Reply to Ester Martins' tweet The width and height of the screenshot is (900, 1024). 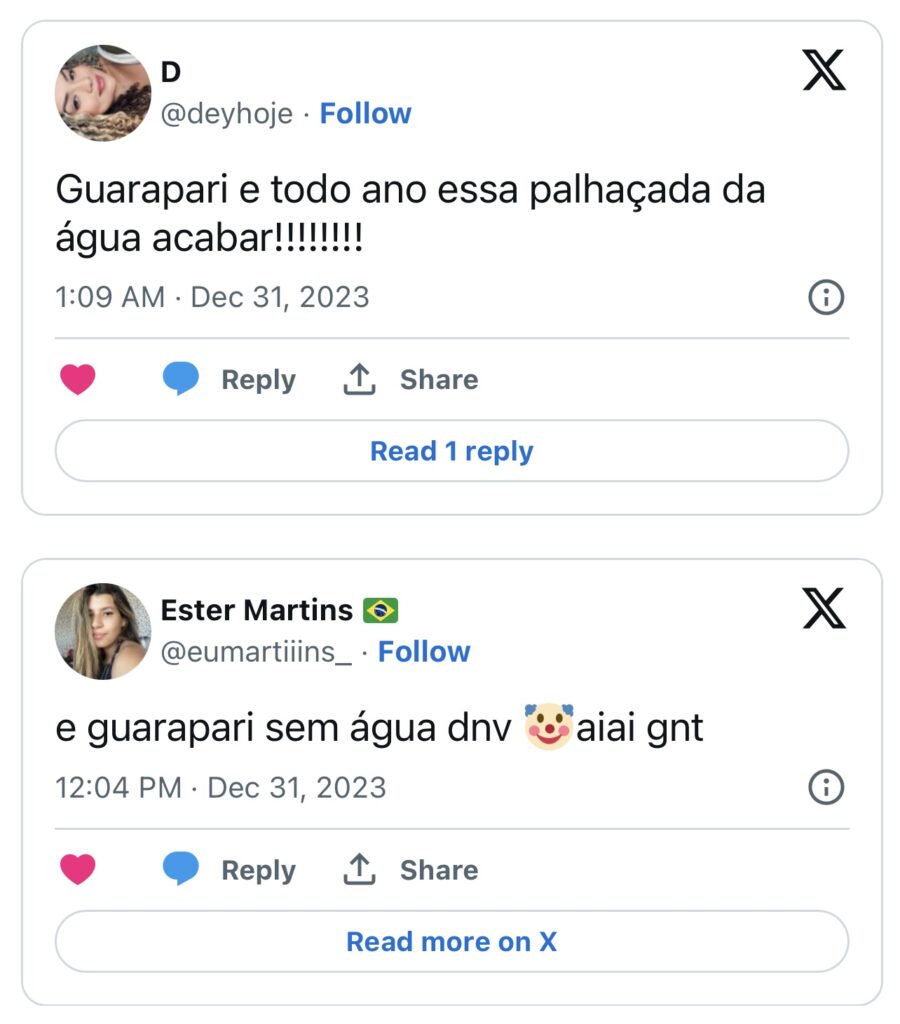click(x=230, y=870)
